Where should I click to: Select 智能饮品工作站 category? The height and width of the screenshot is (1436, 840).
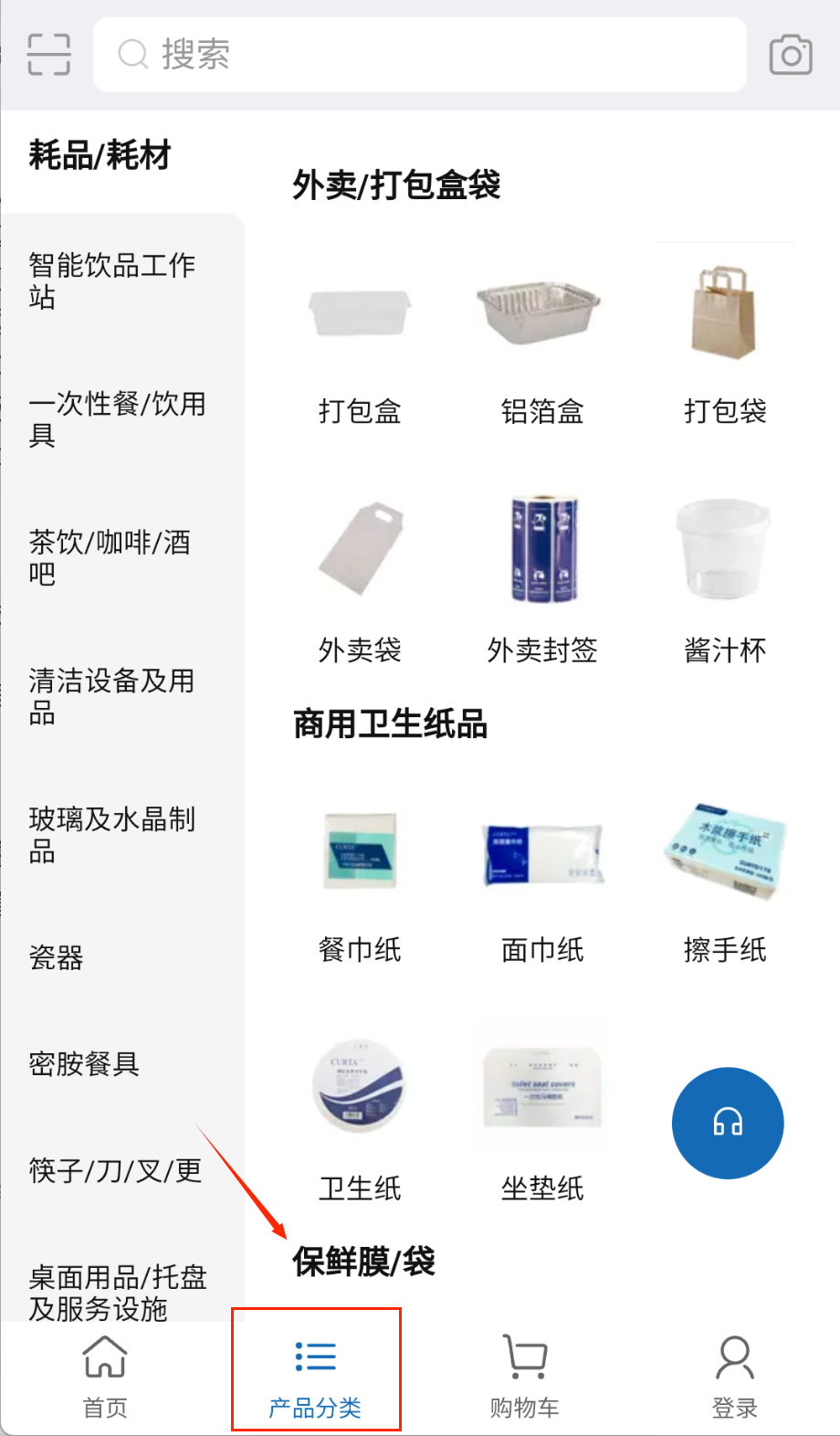pyautogui.click(x=112, y=281)
